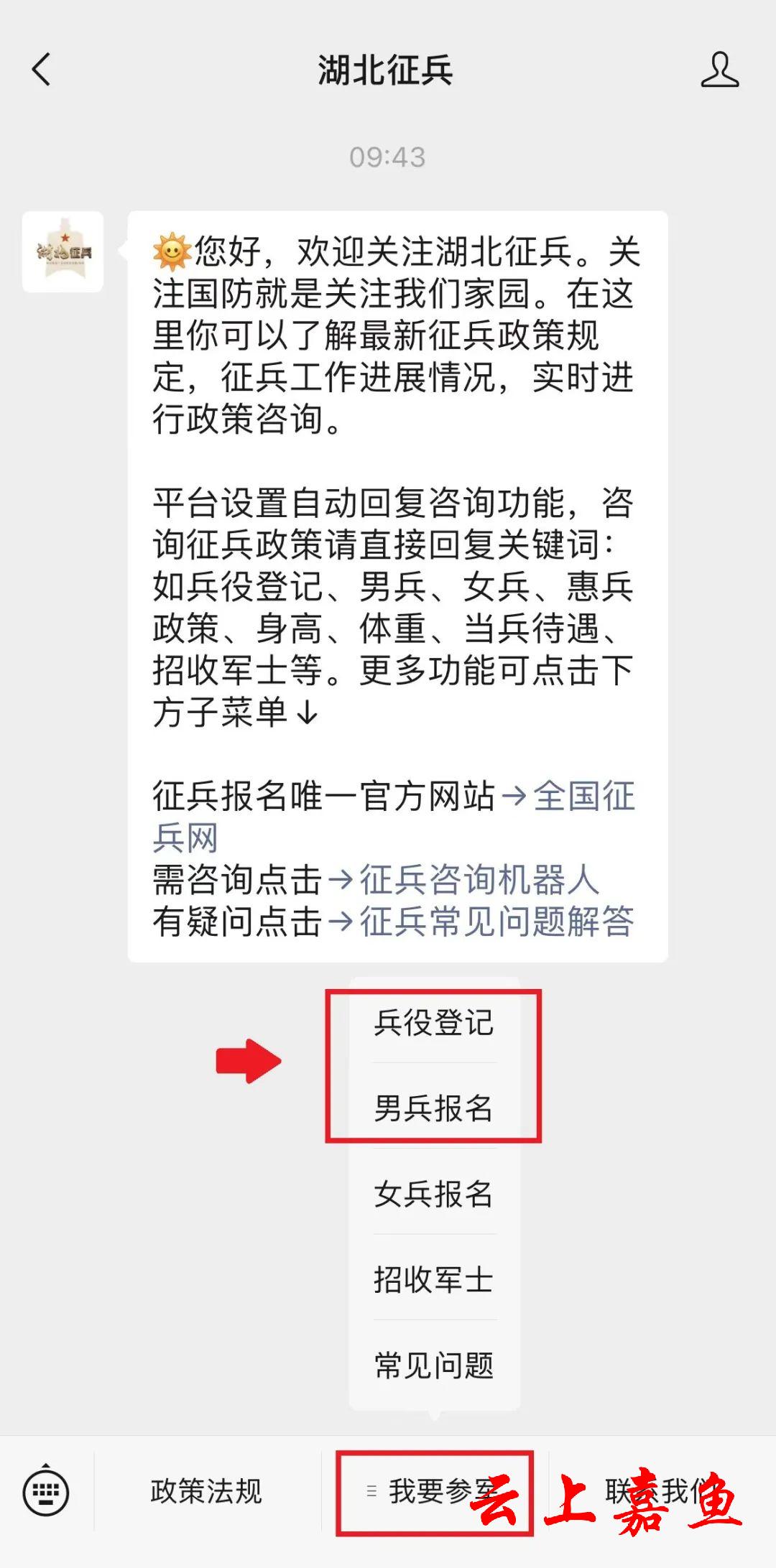Open 常见问题 in the popup menu
The height and width of the screenshot is (1568, 776).
coord(434,1365)
